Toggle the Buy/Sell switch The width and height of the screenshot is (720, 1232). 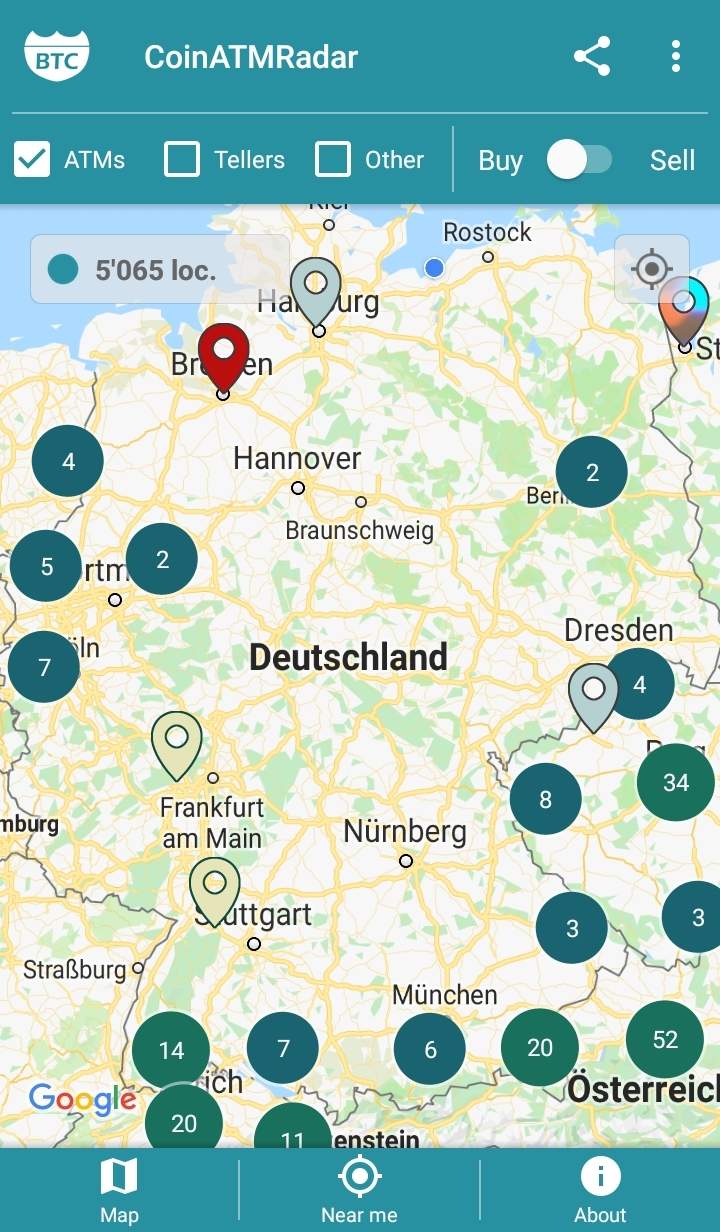point(579,160)
